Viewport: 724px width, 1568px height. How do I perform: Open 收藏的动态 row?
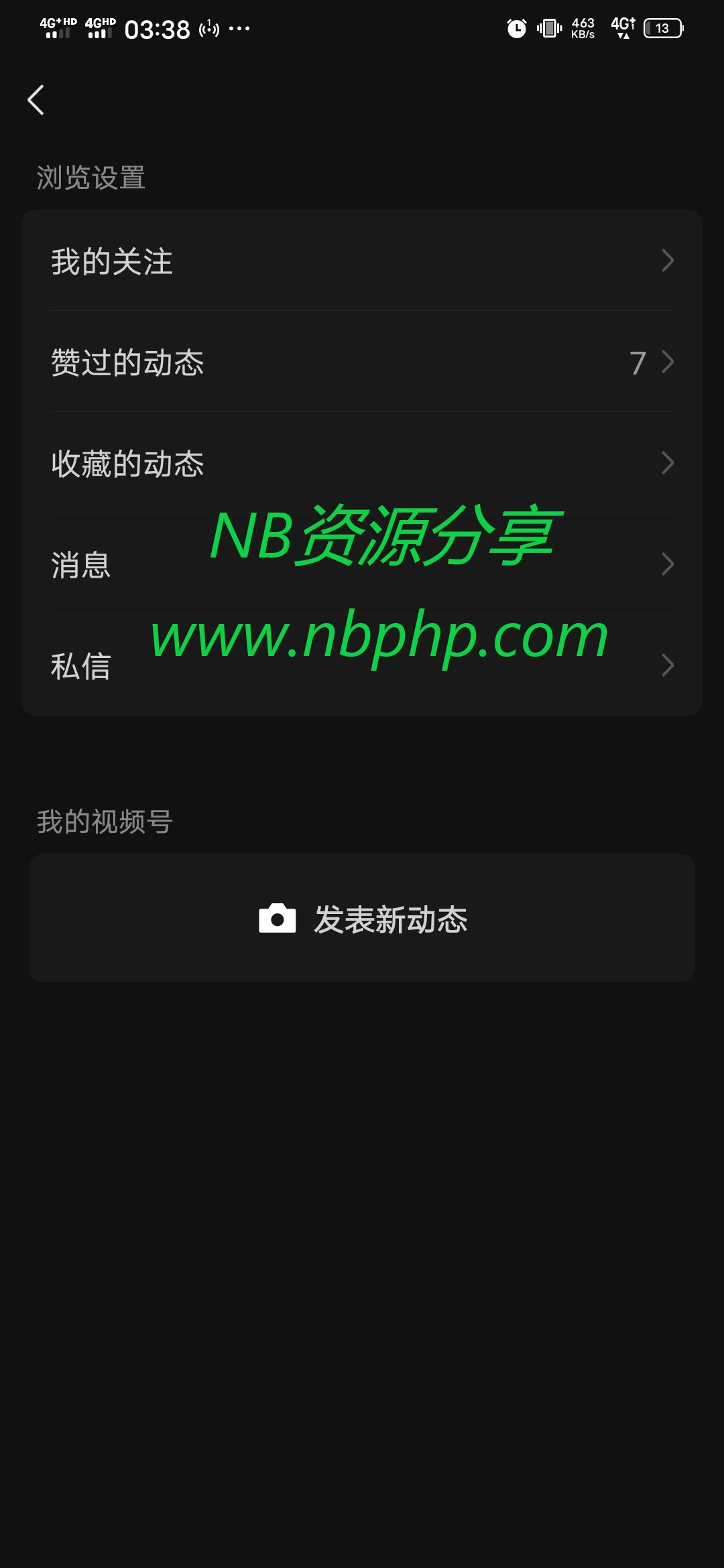pos(362,463)
